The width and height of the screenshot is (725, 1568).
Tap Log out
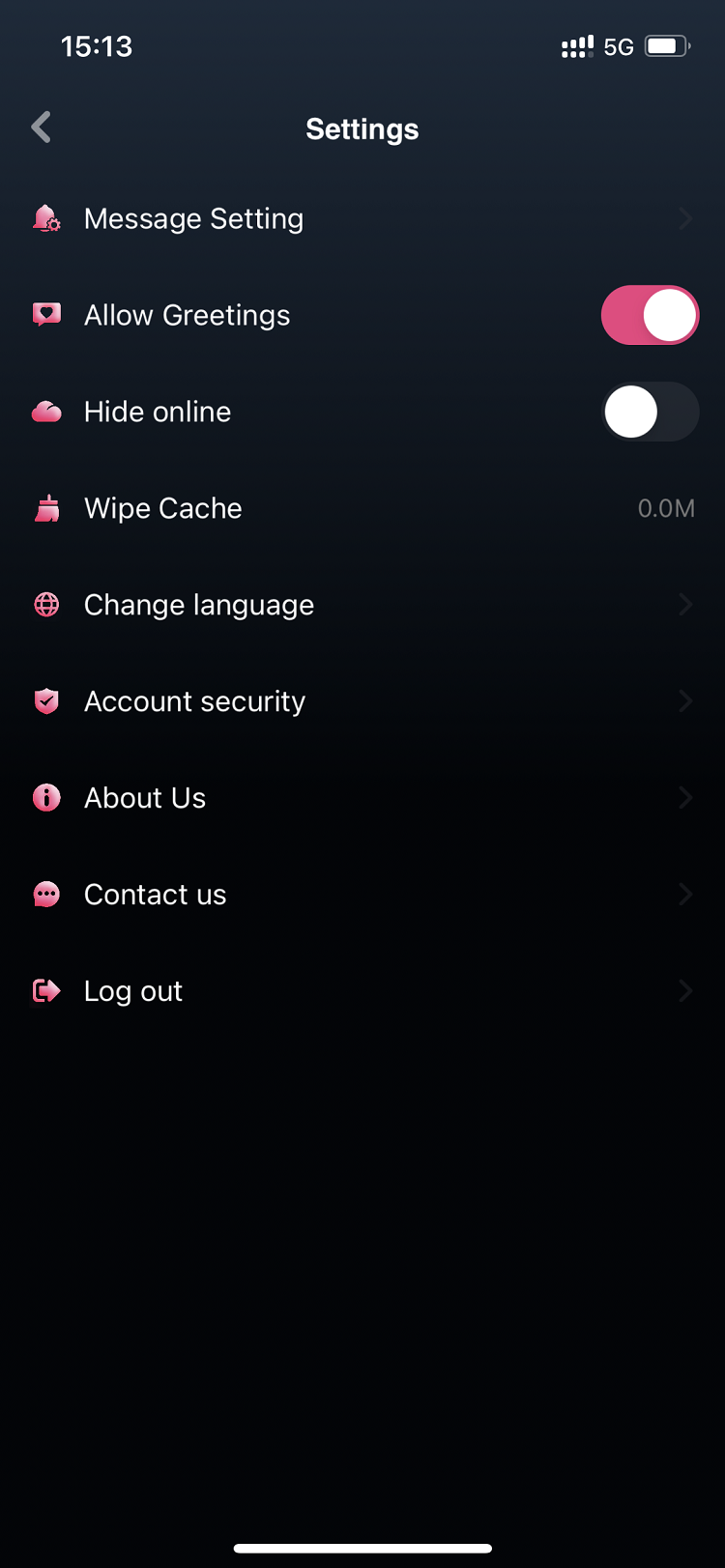point(362,991)
